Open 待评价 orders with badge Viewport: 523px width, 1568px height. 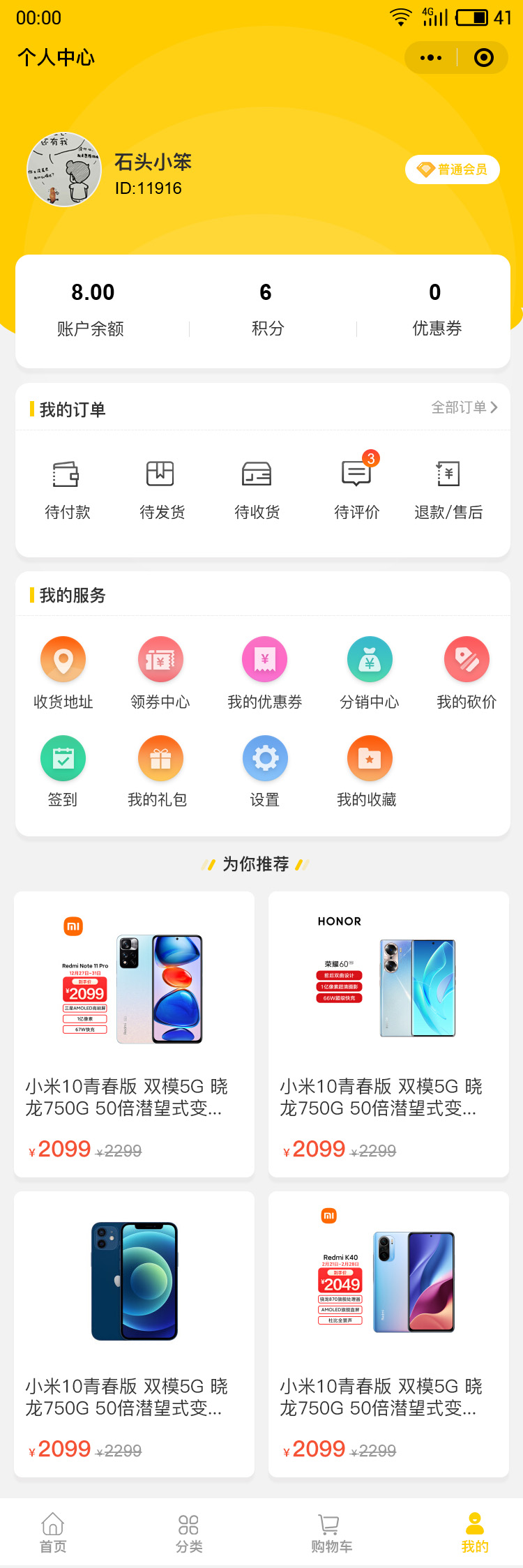pos(356,488)
